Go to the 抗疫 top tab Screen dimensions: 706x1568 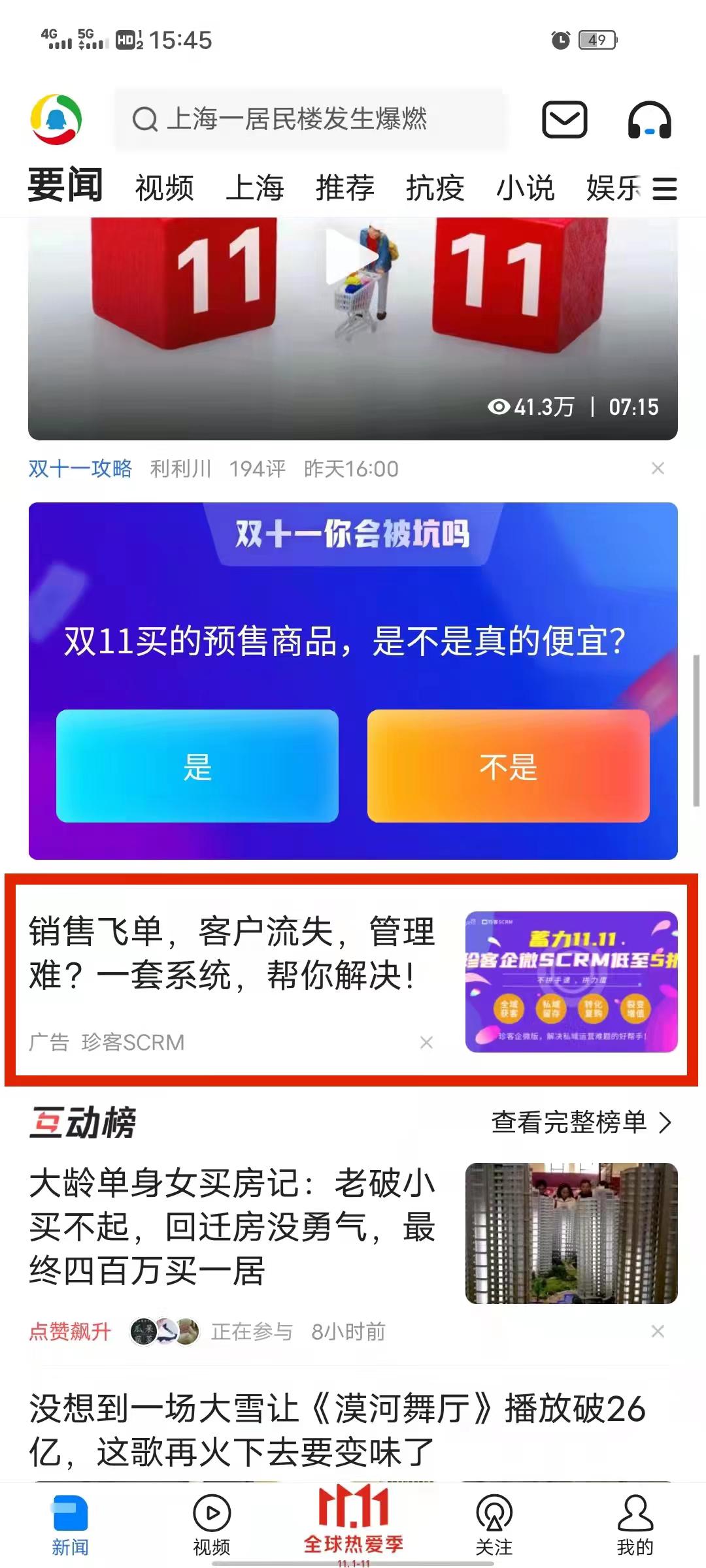pyautogui.click(x=435, y=189)
